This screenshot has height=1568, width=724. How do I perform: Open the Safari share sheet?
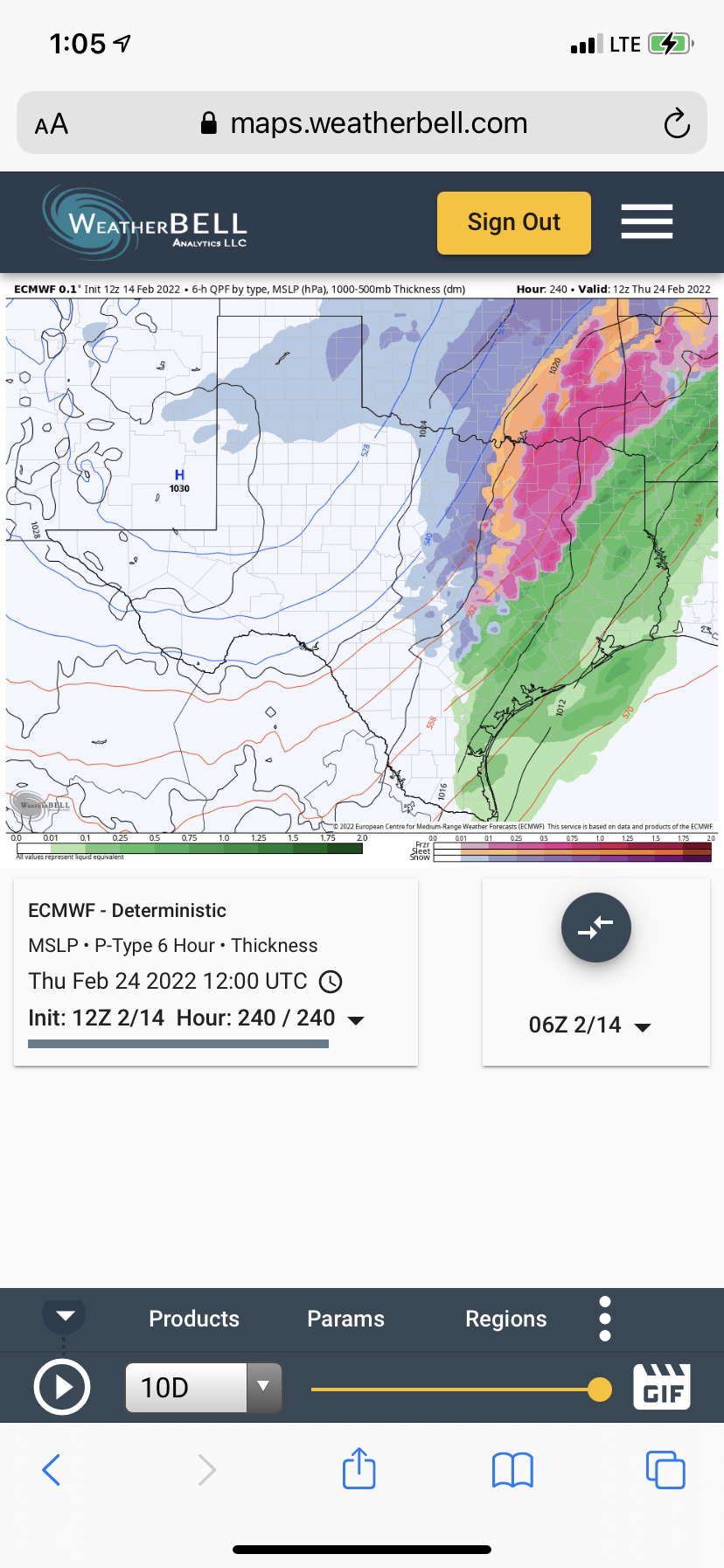359,1468
